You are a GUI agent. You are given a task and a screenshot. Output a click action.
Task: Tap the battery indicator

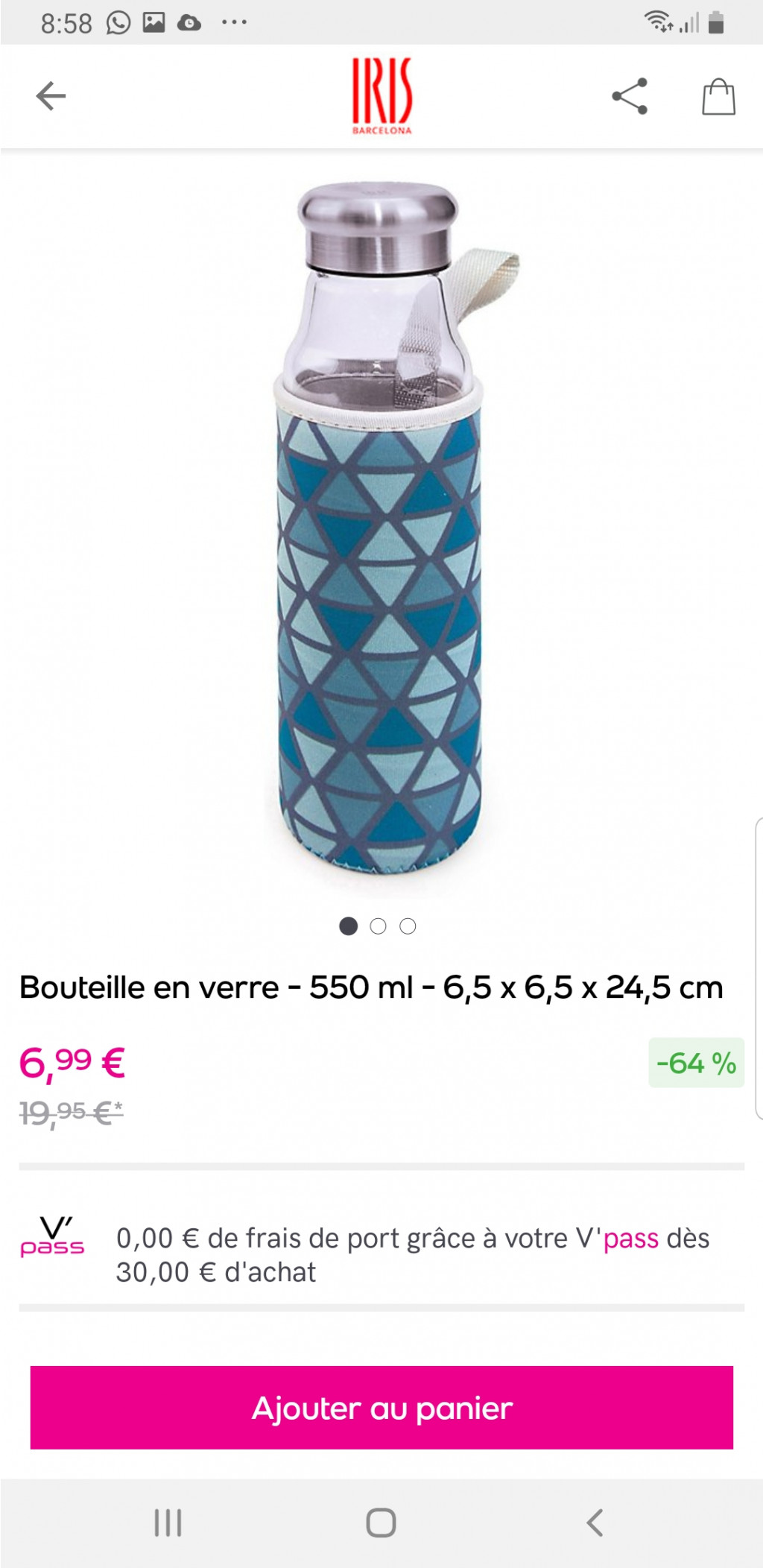[x=717, y=23]
